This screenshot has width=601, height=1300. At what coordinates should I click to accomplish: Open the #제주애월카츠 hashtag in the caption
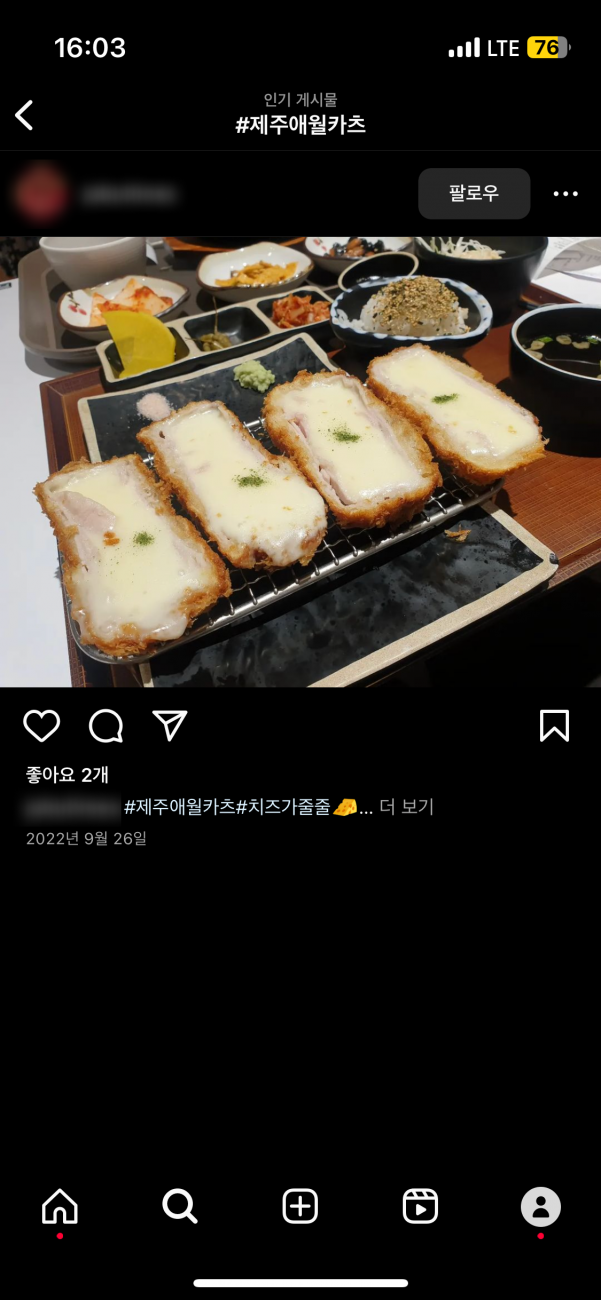(179, 807)
